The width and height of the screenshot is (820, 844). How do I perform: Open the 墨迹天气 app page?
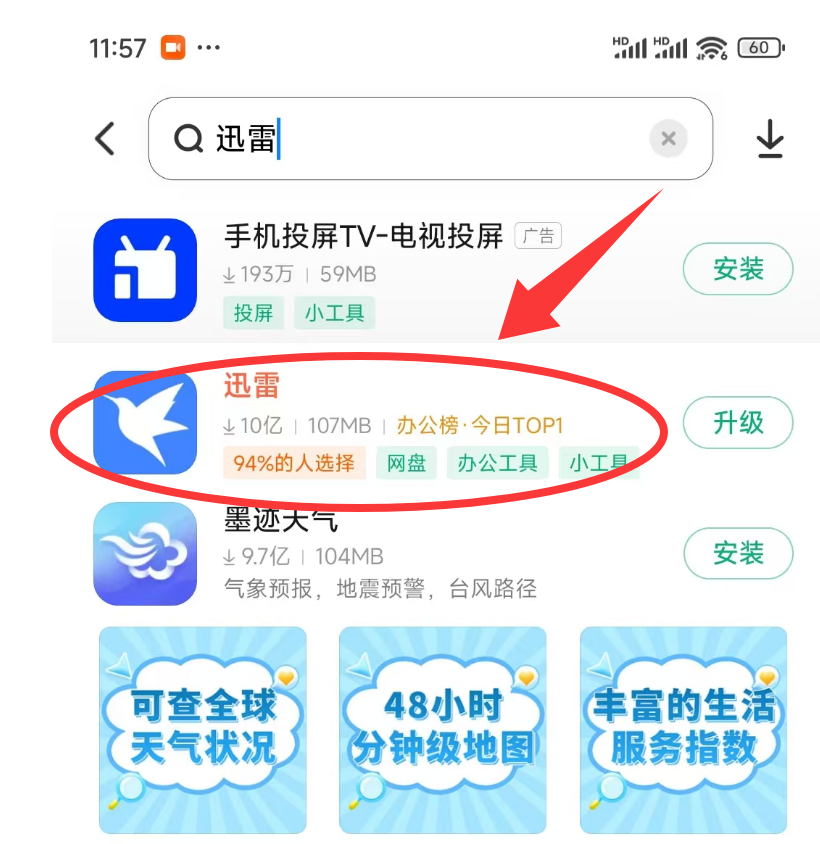click(145, 553)
